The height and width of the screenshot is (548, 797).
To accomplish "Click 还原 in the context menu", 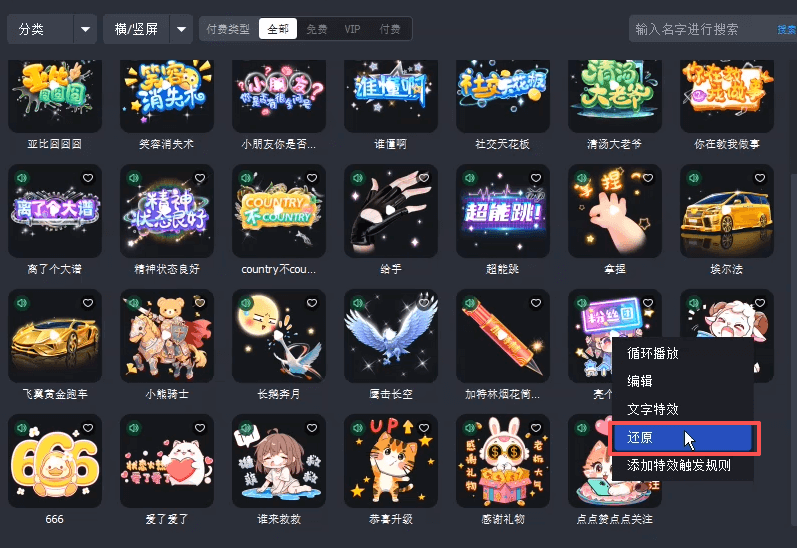I will [640, 437].
